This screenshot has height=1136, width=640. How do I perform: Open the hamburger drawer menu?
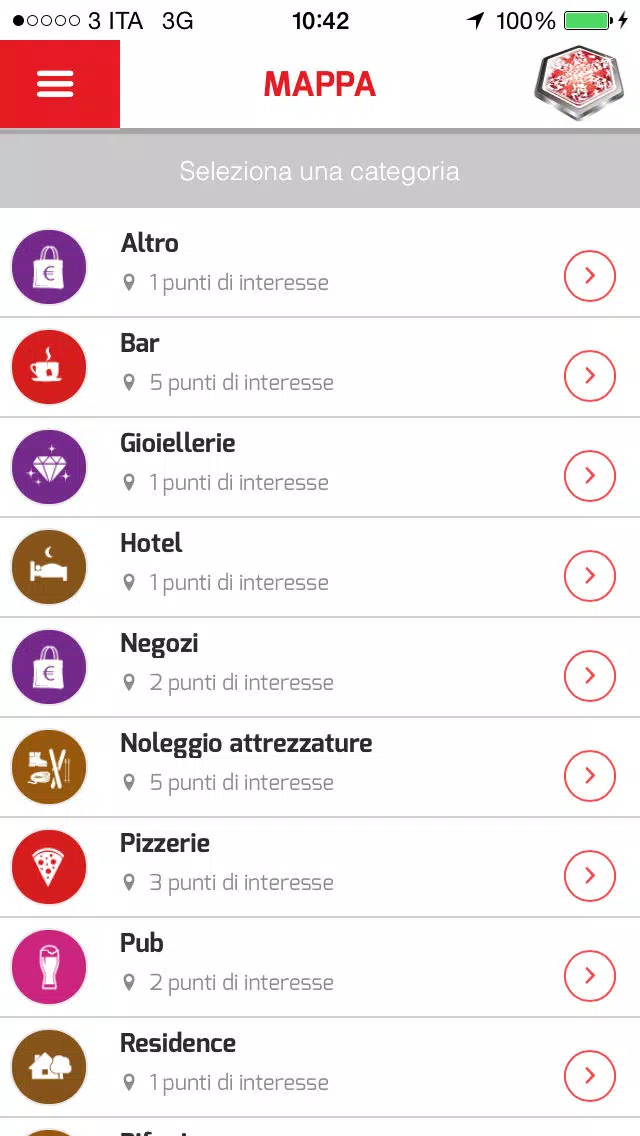tap(59, 84)
